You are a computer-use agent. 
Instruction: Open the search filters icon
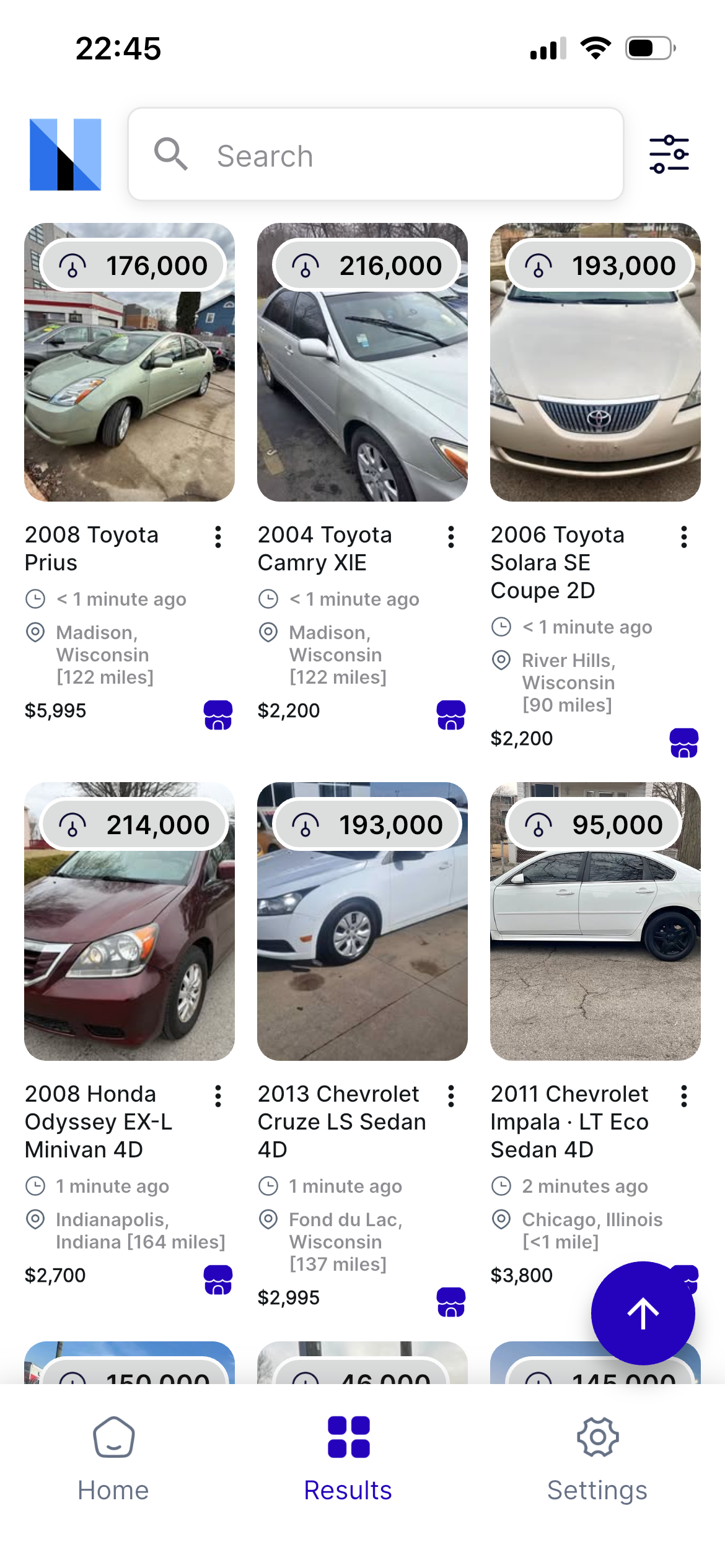click(670, 154)
